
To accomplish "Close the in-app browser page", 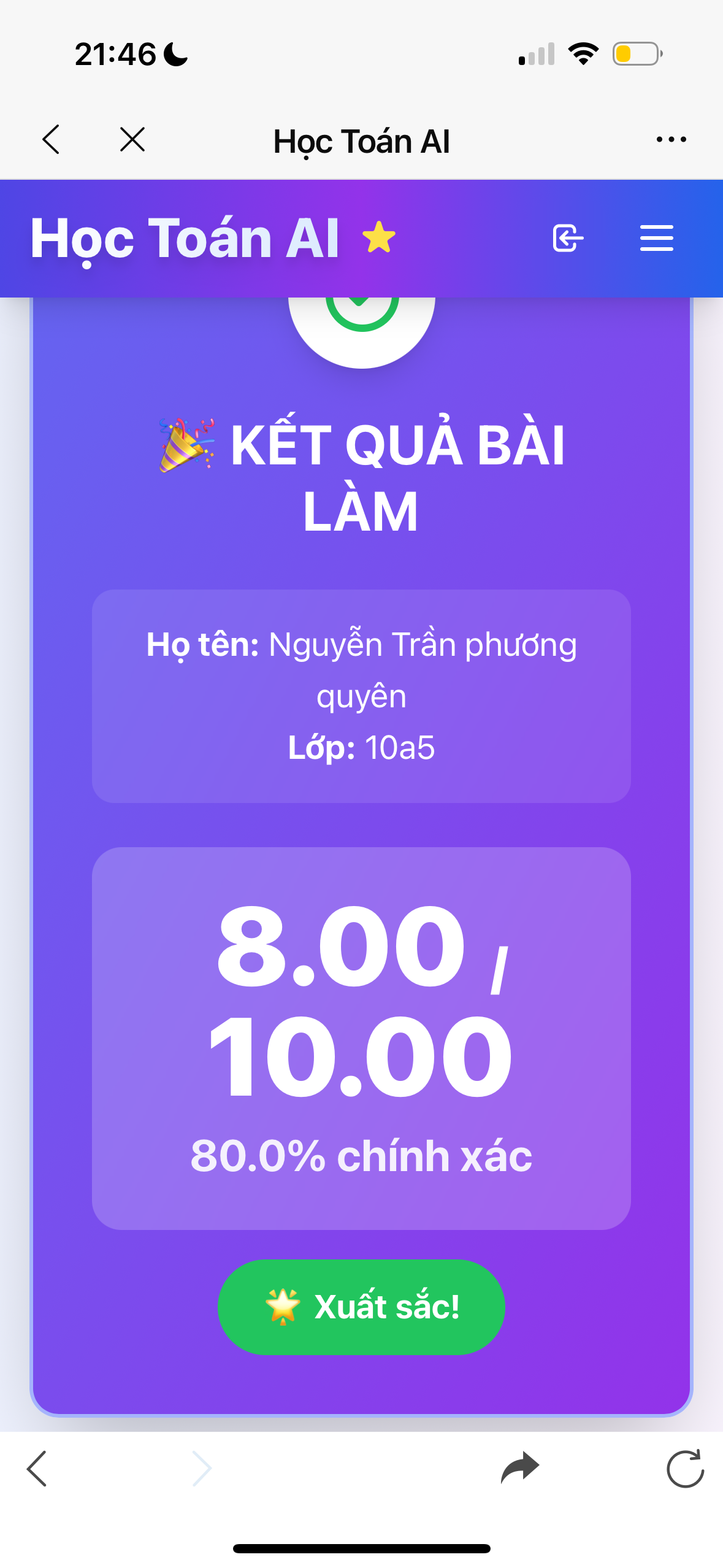I will [132, 140].
